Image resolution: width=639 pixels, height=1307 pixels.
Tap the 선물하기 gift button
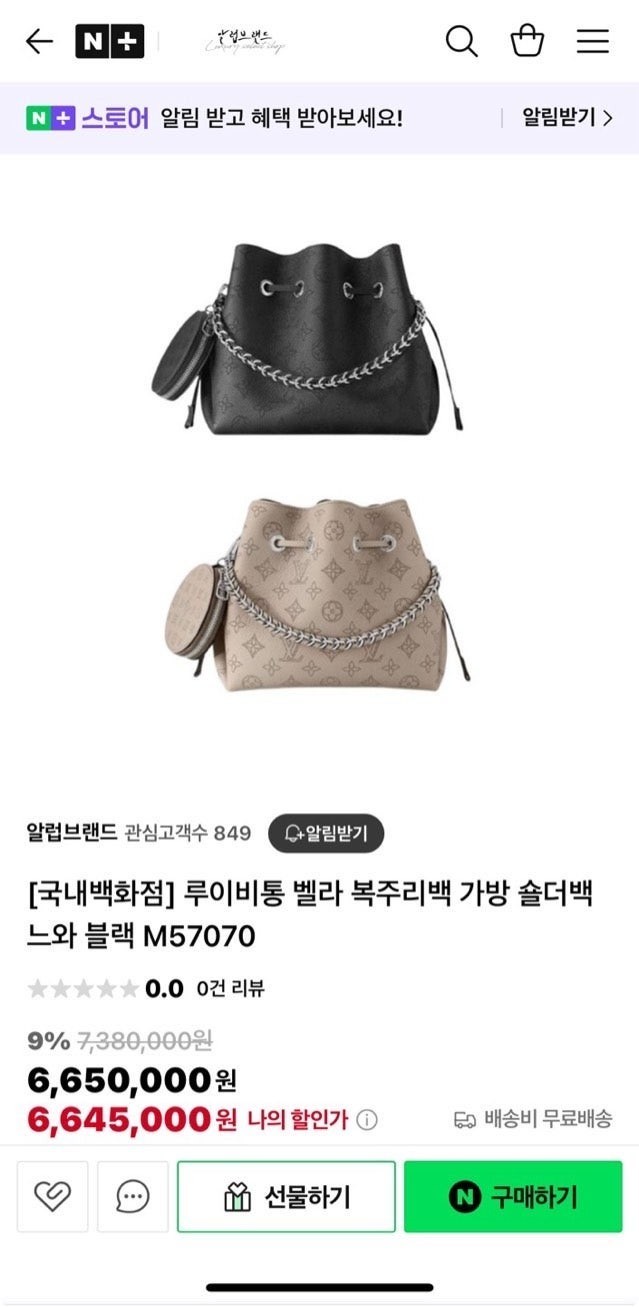(x=287, y=1196)
